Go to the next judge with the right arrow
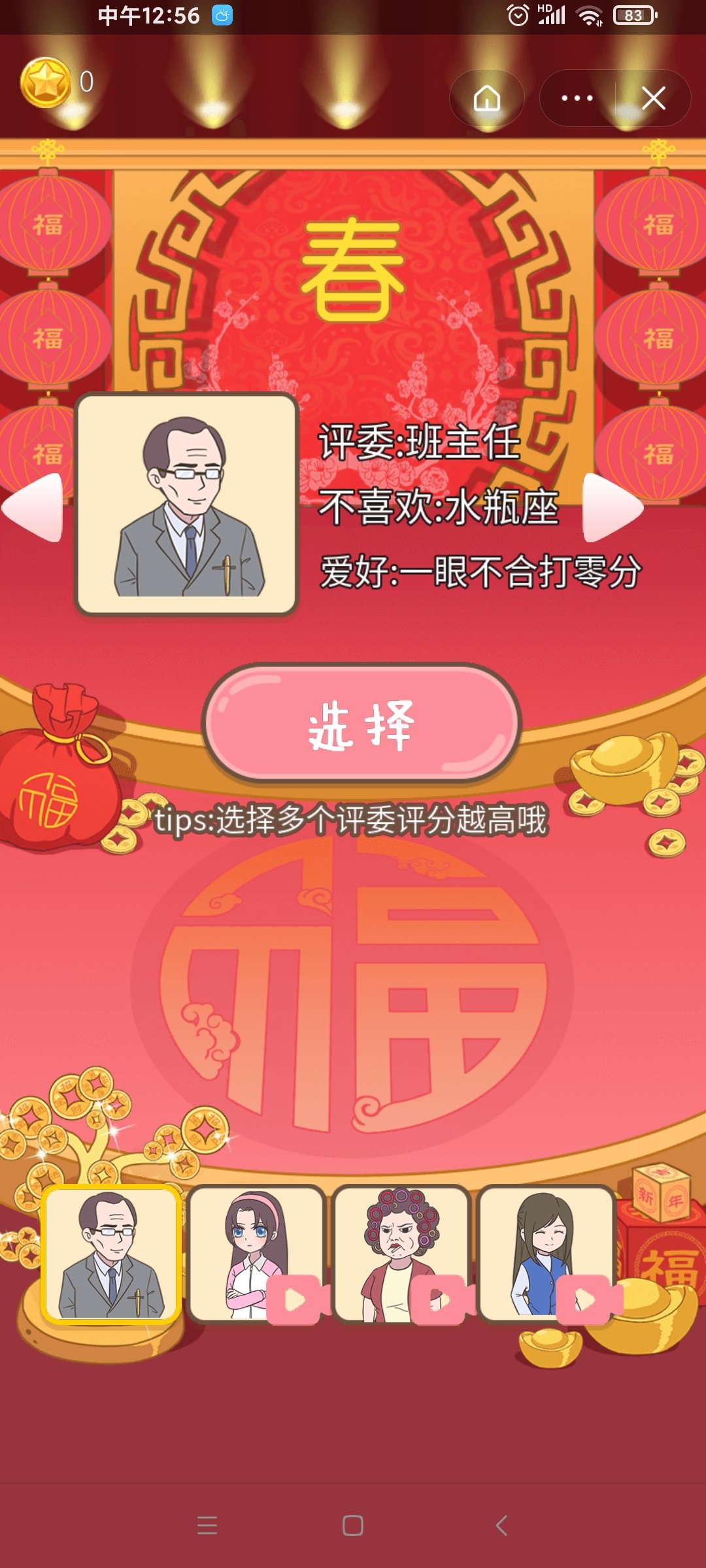The image size is (706, 1568). pyautogui.click(x=611, y=508)
